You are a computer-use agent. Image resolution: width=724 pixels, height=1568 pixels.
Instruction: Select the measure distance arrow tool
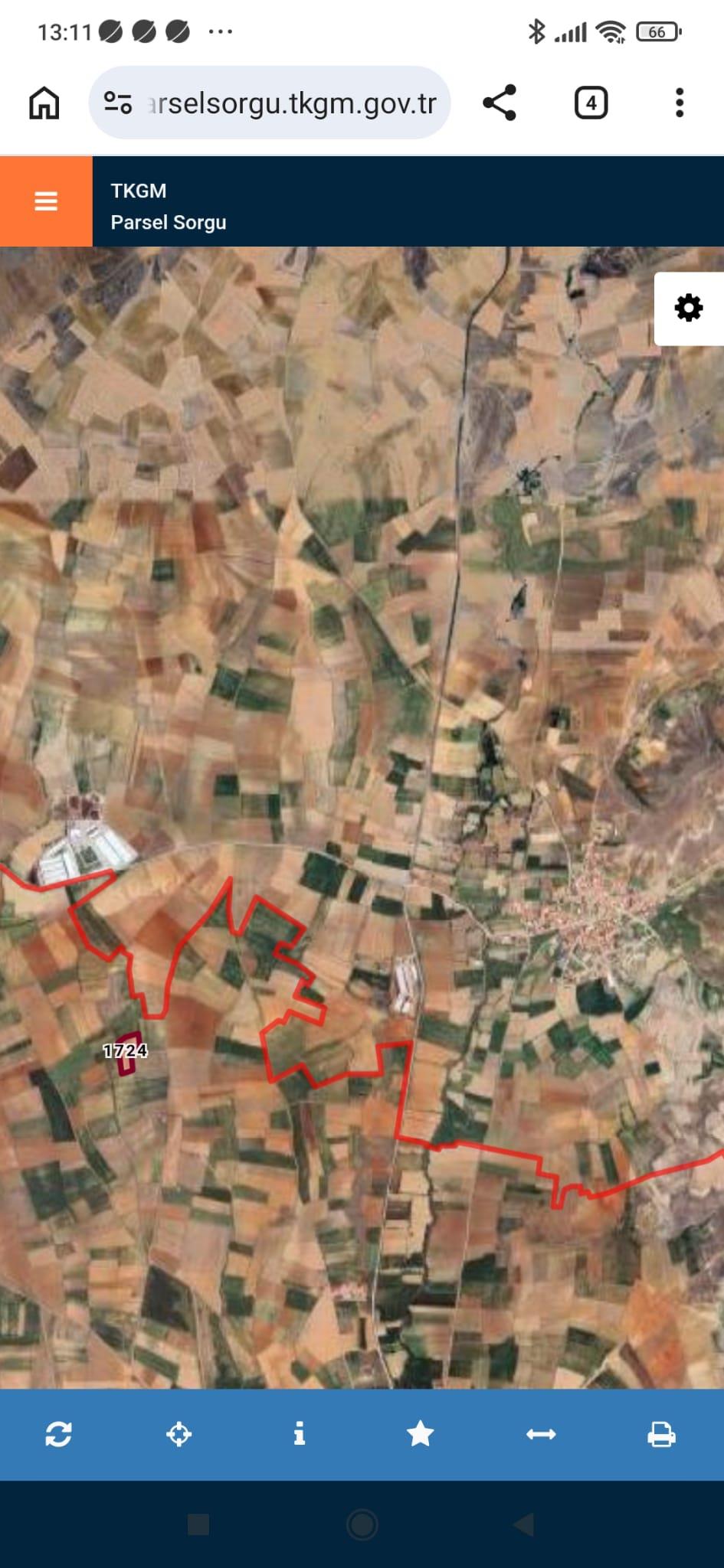click(541, 1434)
